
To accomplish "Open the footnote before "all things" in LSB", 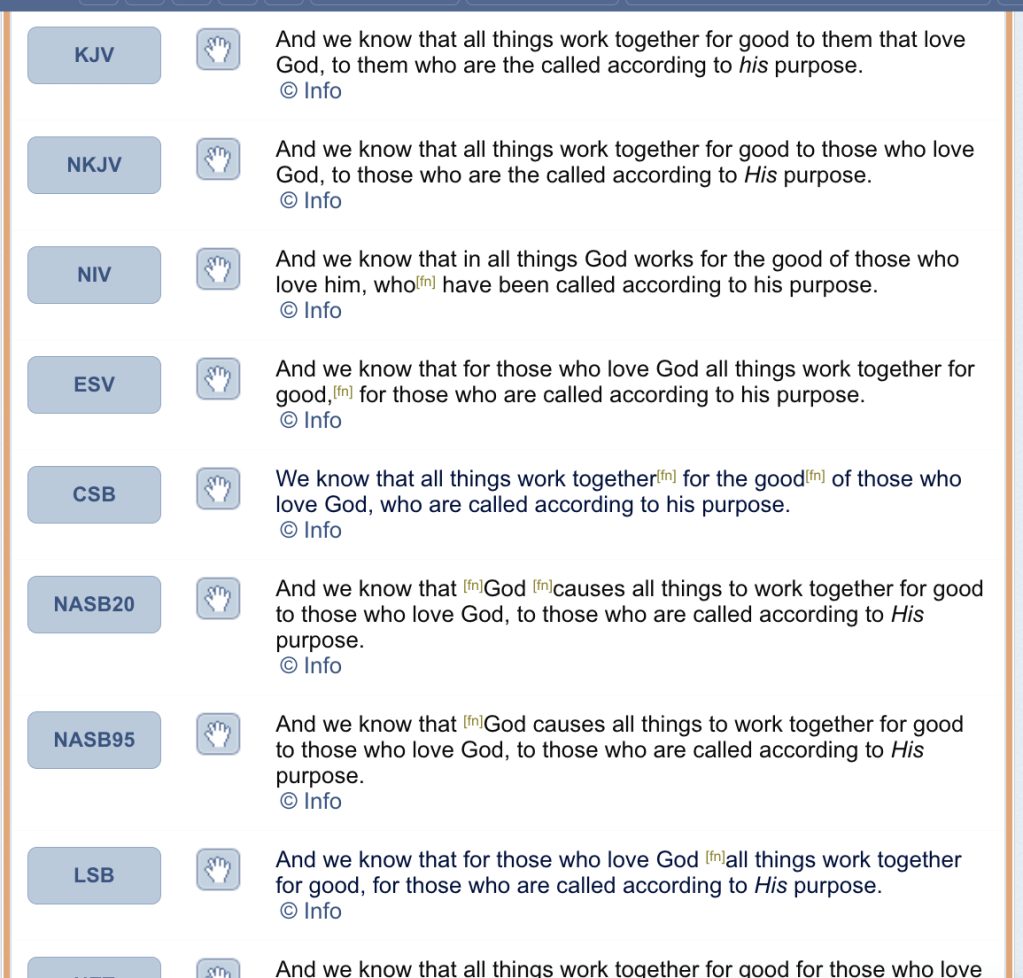I will 714,857.
